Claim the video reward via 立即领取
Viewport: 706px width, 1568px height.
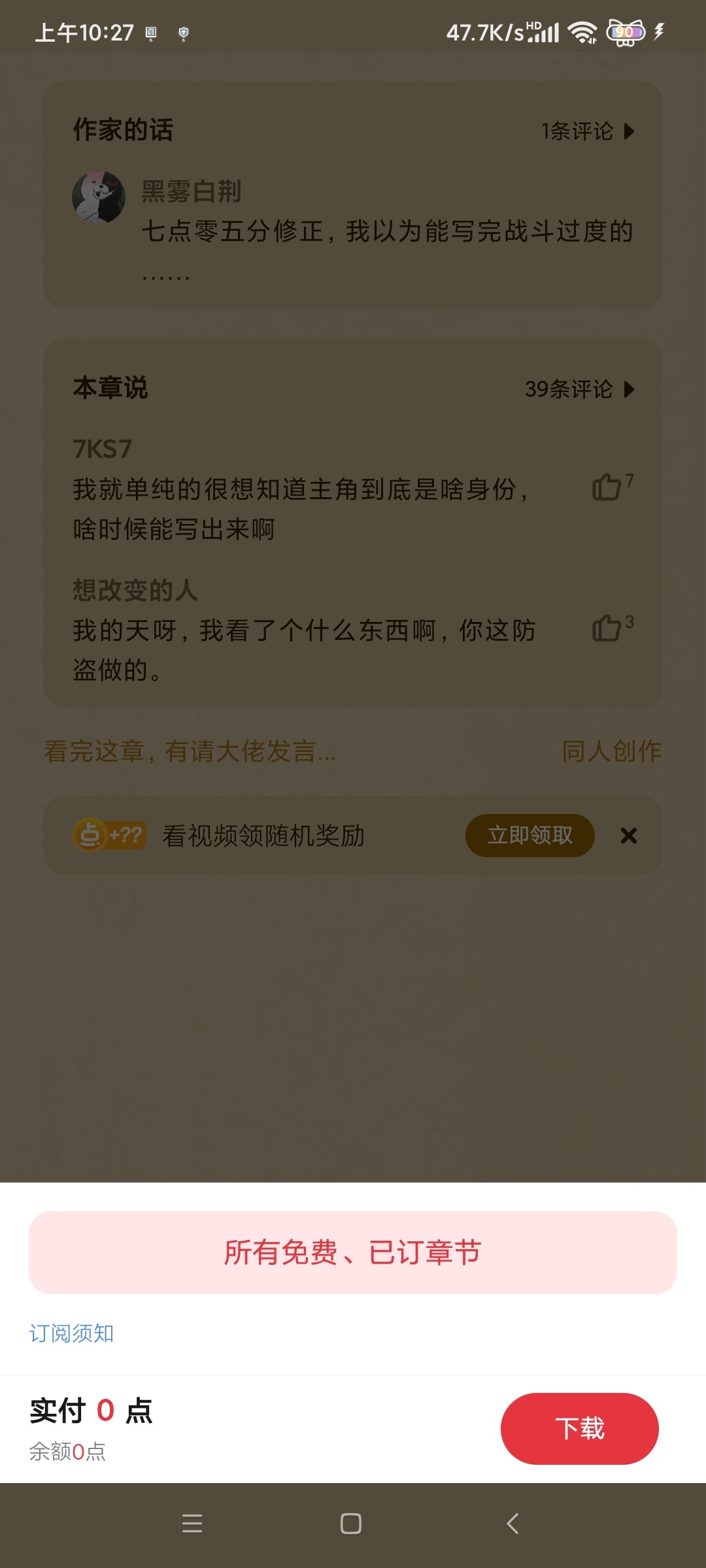529,835
